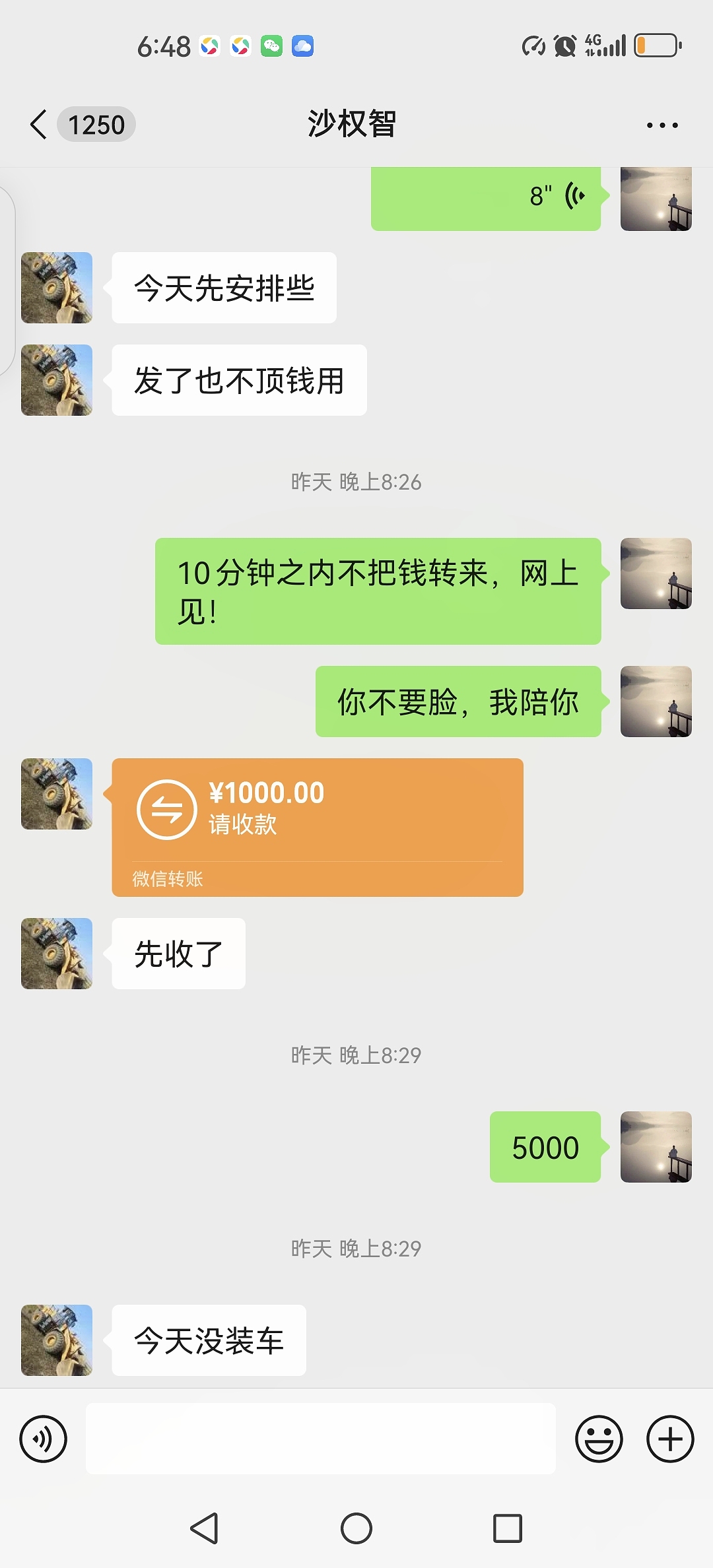Go back to the chat list

point(40,124)
